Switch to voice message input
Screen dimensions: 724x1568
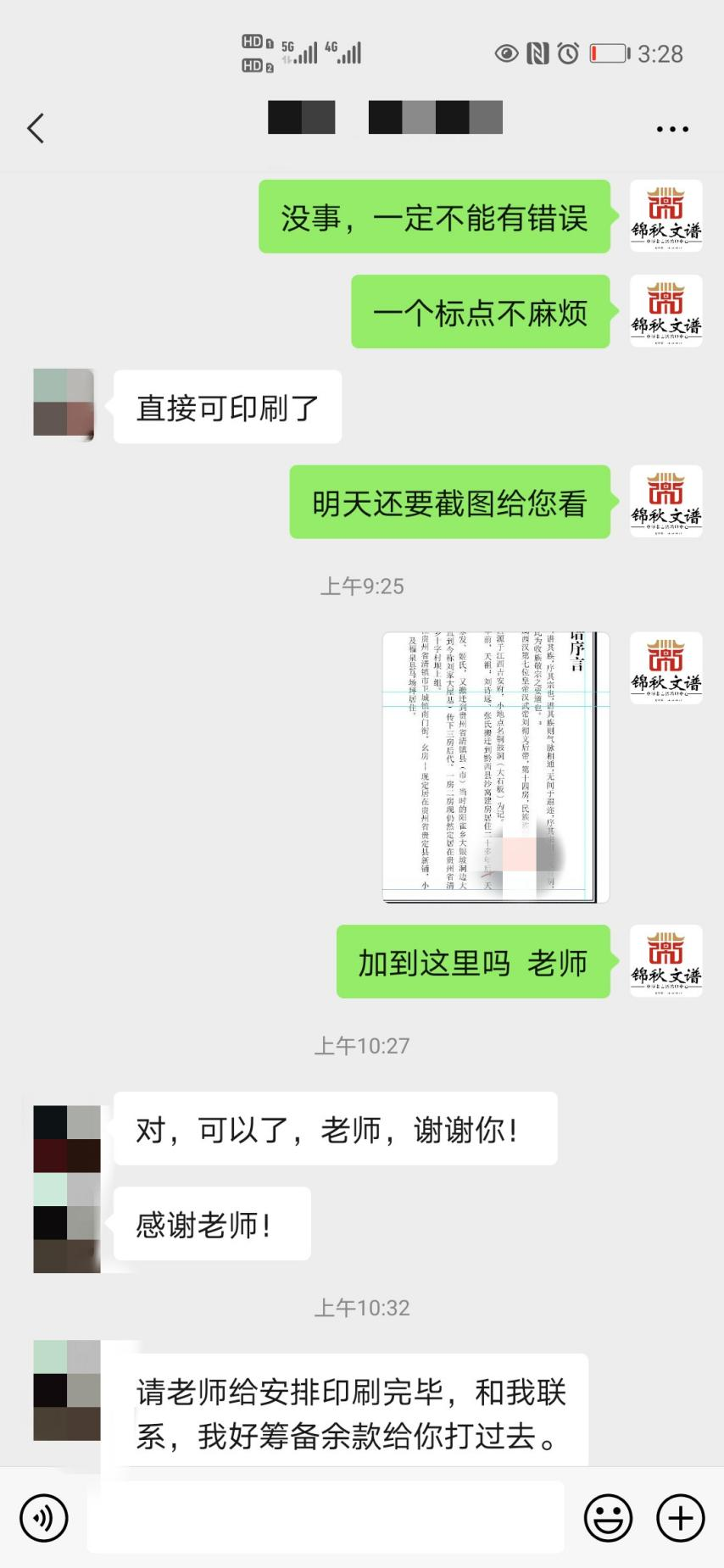click(43, 1518)
